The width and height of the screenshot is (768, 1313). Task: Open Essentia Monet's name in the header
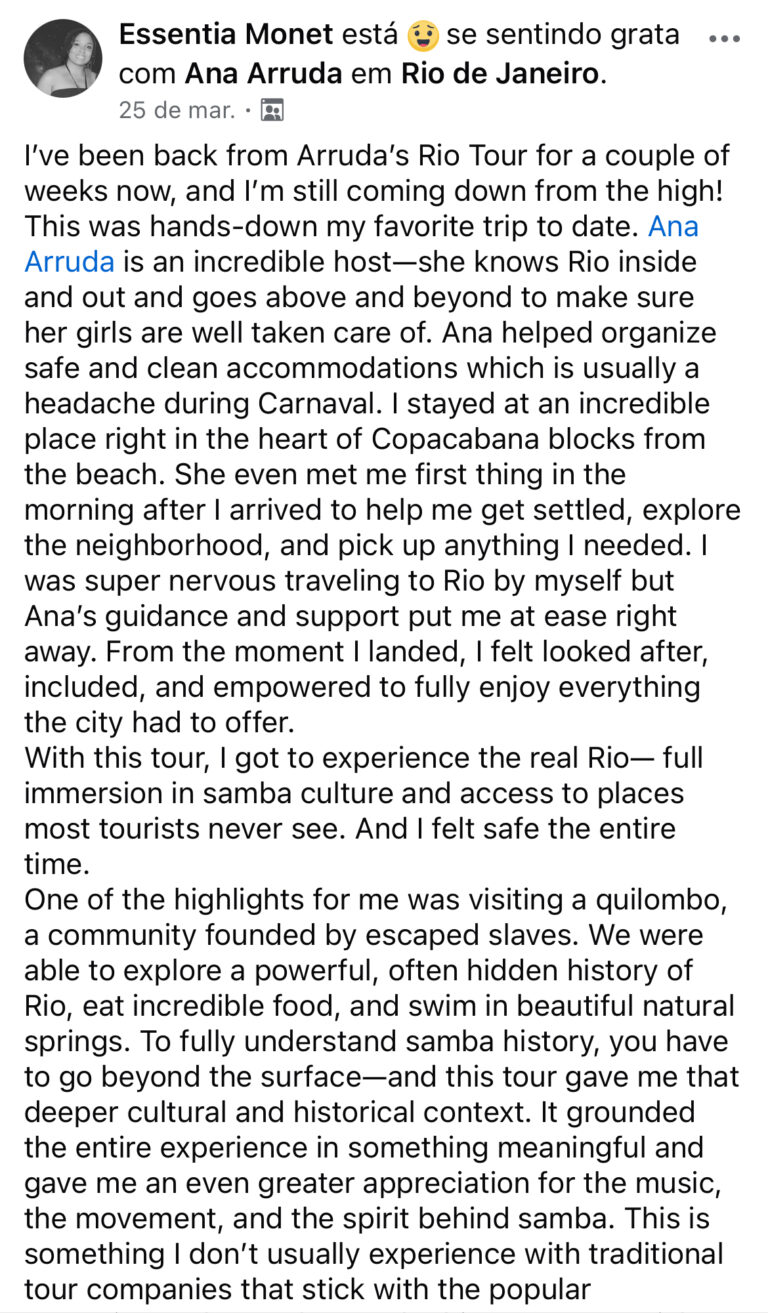[x=225, y=35]
